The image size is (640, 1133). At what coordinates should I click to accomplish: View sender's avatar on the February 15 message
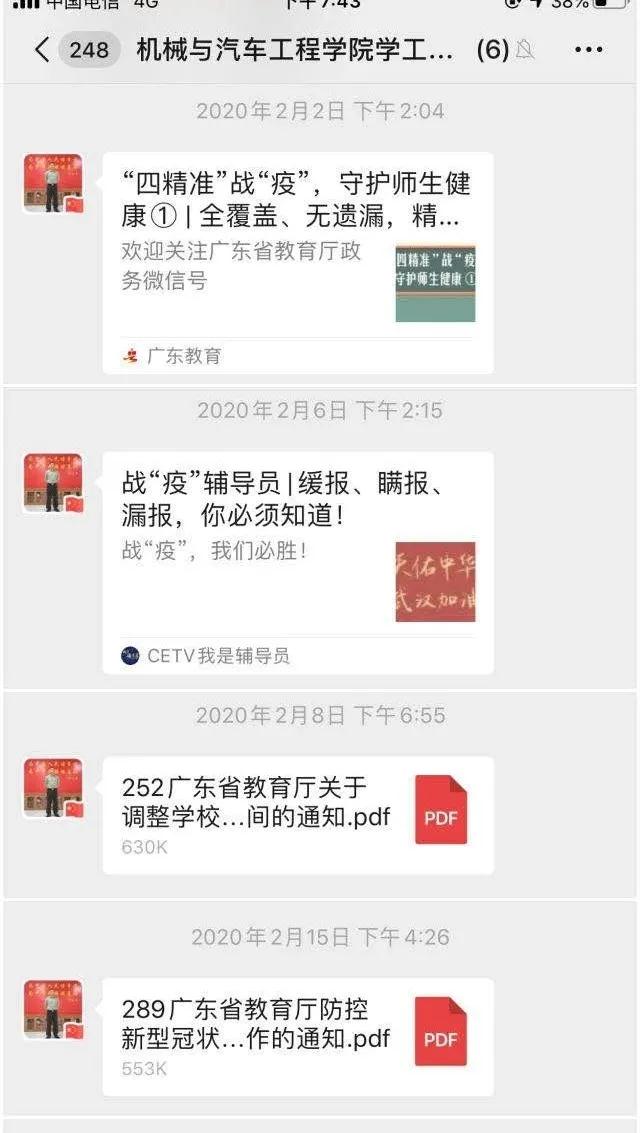click(53, 1009)
